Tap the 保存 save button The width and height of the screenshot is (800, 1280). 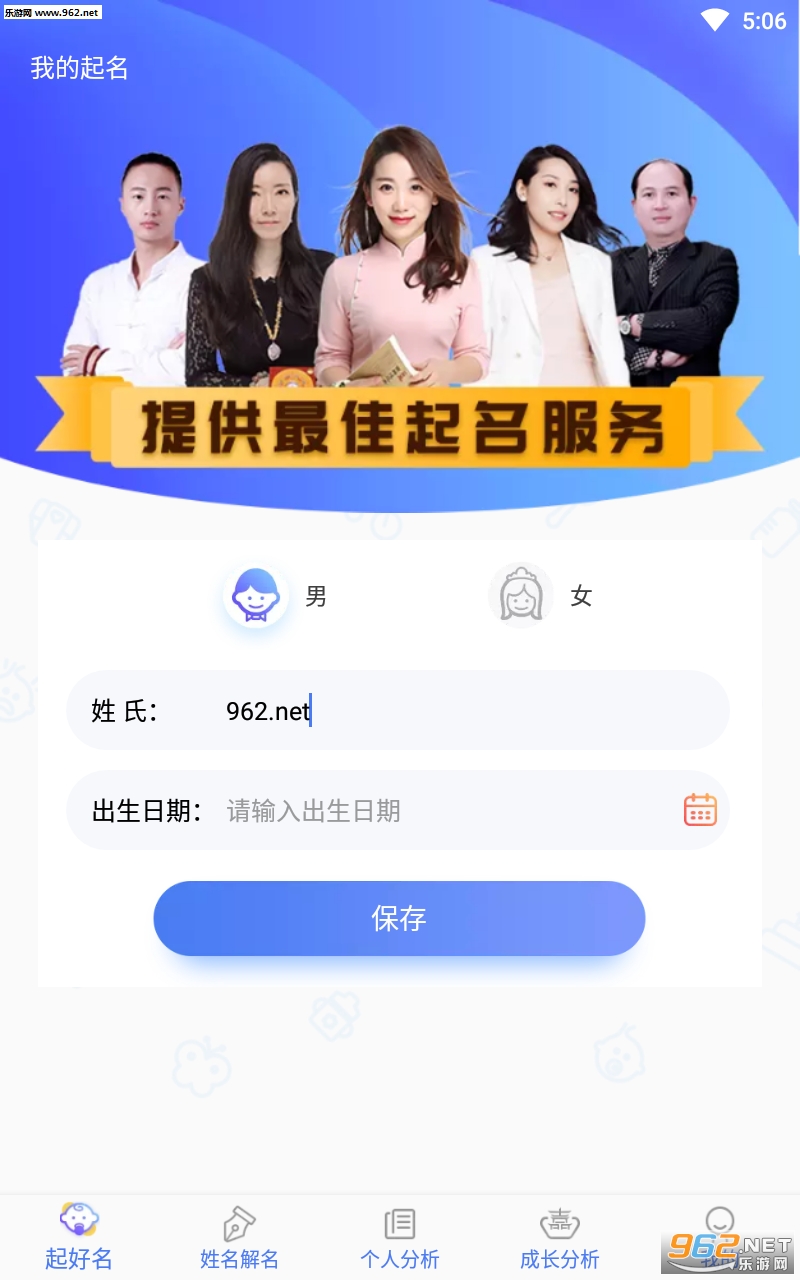[x=399, y=918]
